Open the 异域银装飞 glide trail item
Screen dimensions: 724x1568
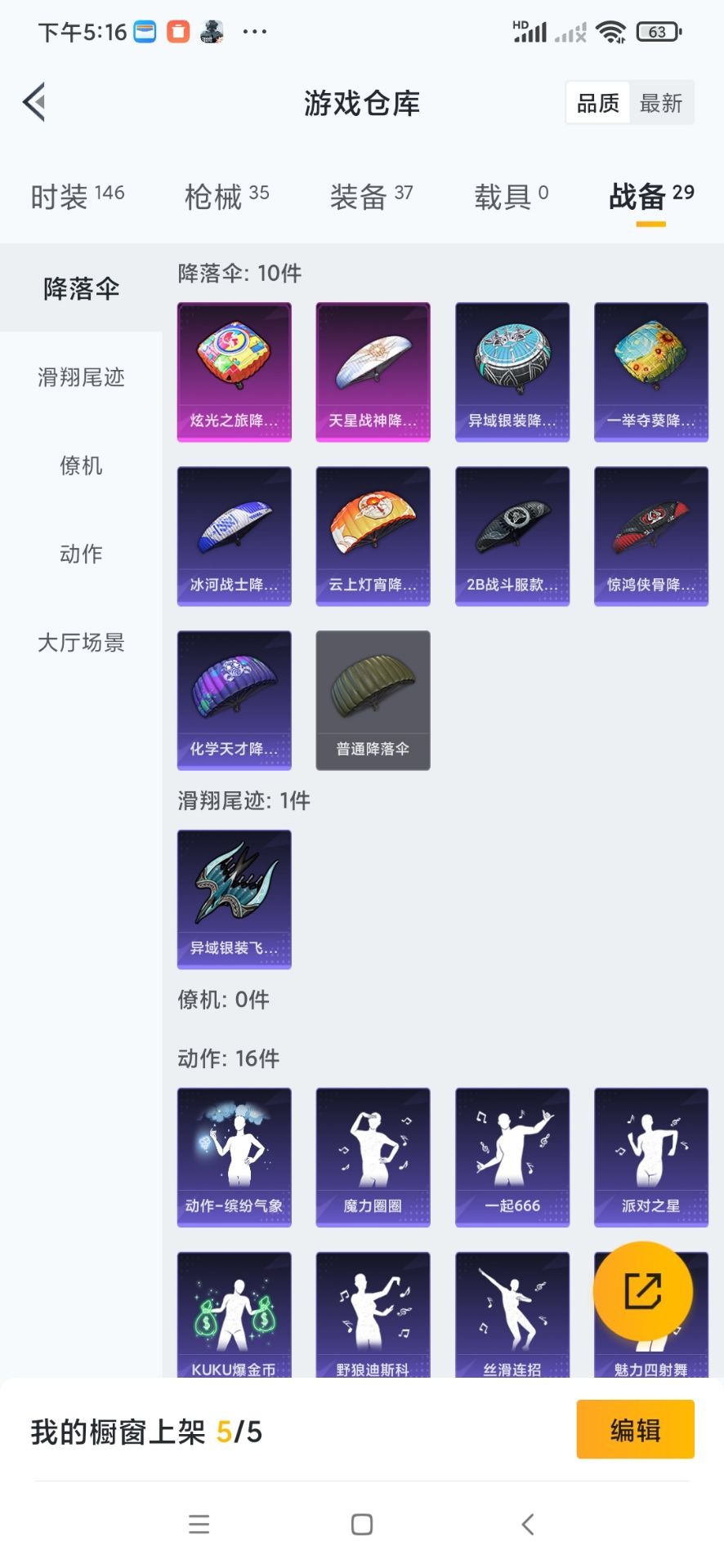click(x=235, y=899)
